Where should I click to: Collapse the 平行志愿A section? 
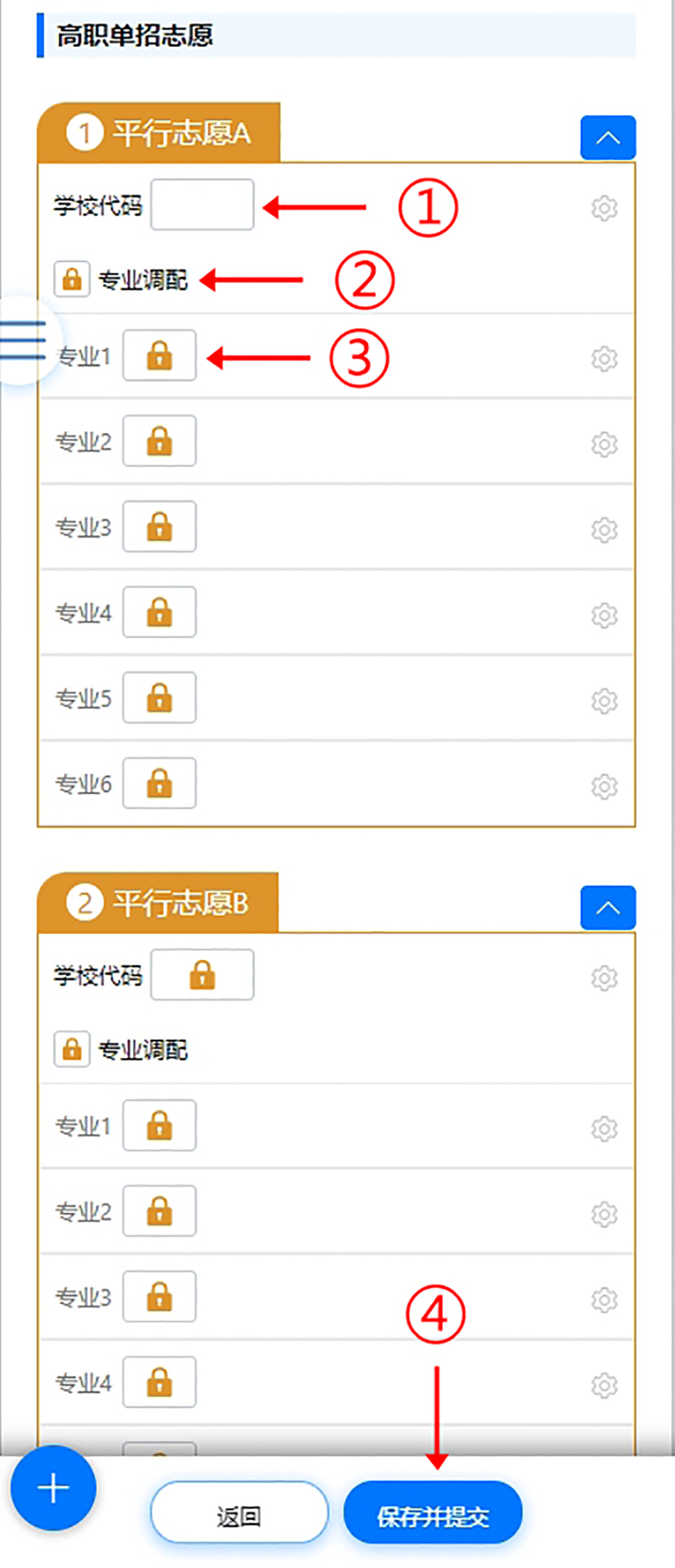click(607, 138)
